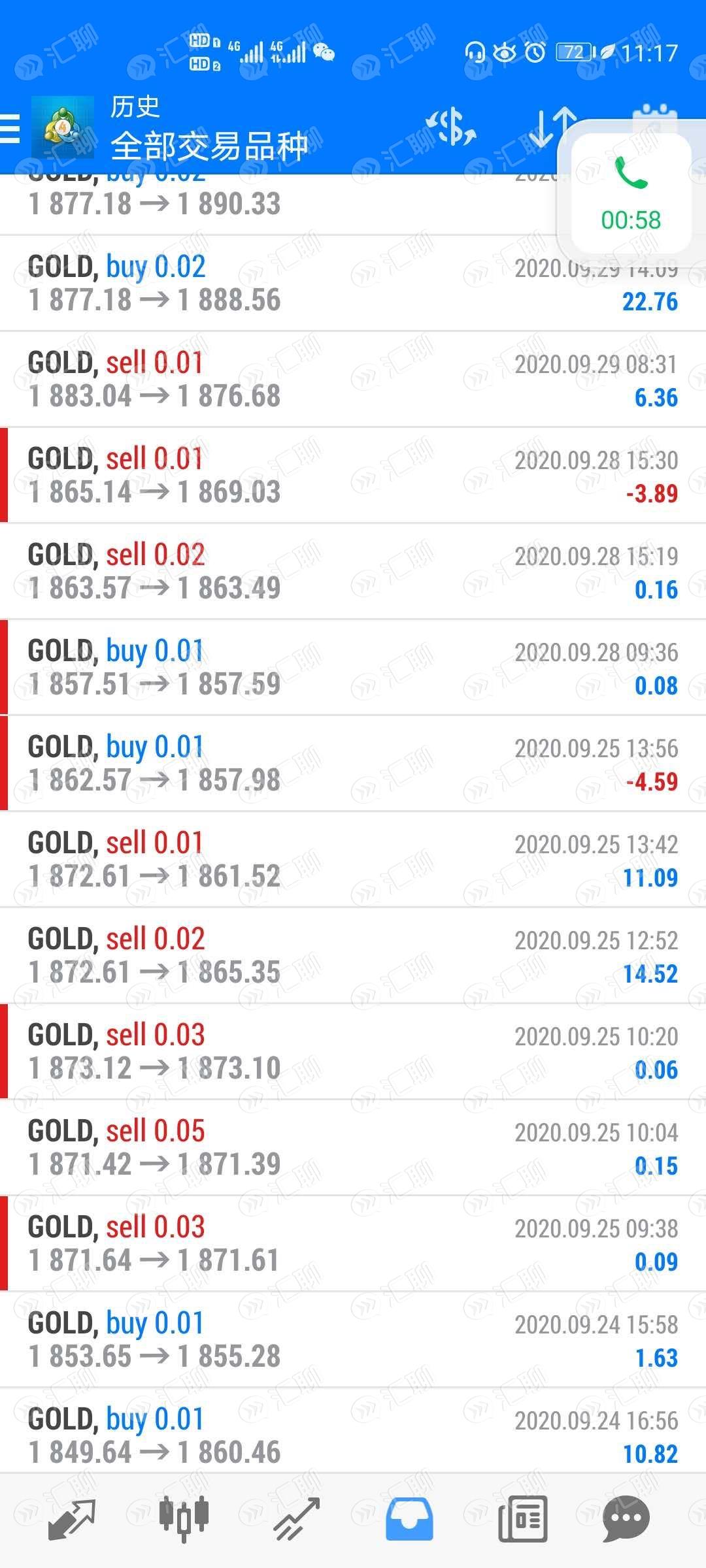Switch to the news tab

tap(522, 1518)
